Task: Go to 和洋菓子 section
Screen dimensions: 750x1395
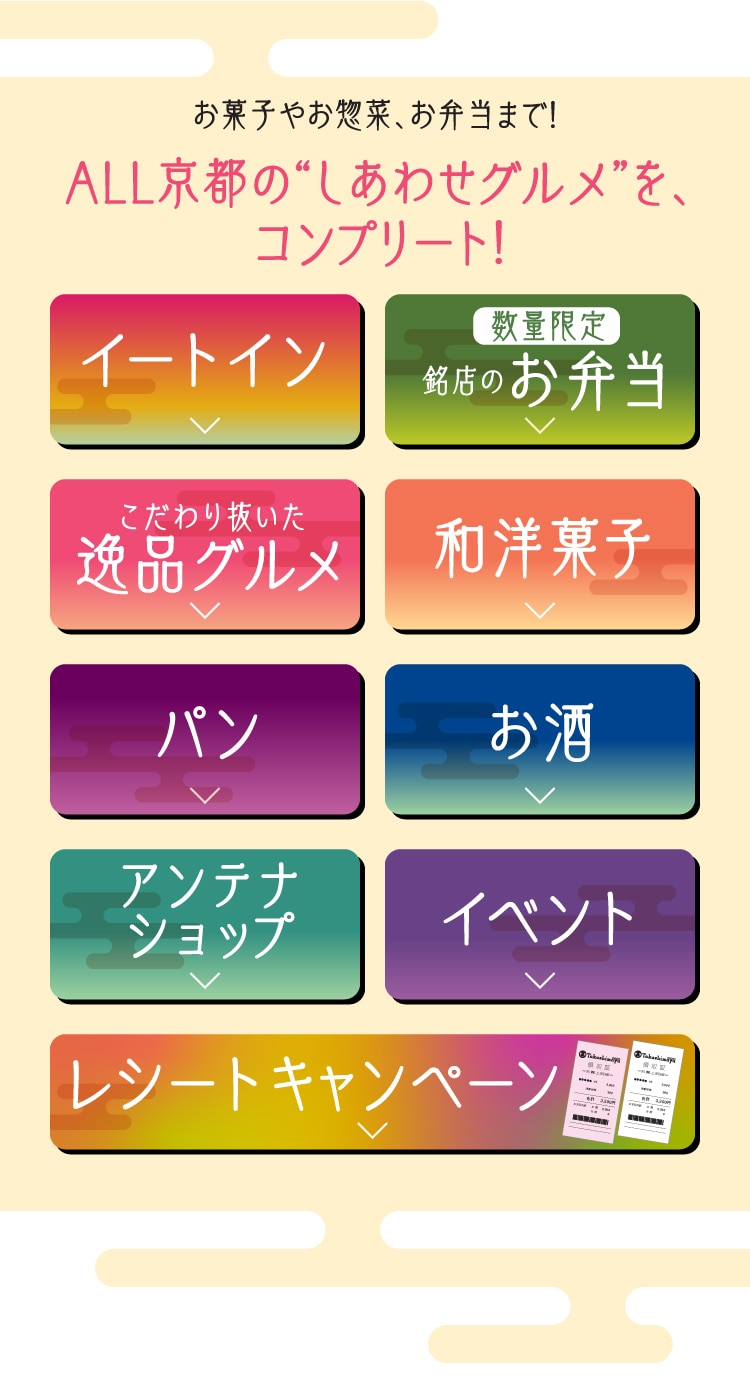Action: (x=540, y=555)
